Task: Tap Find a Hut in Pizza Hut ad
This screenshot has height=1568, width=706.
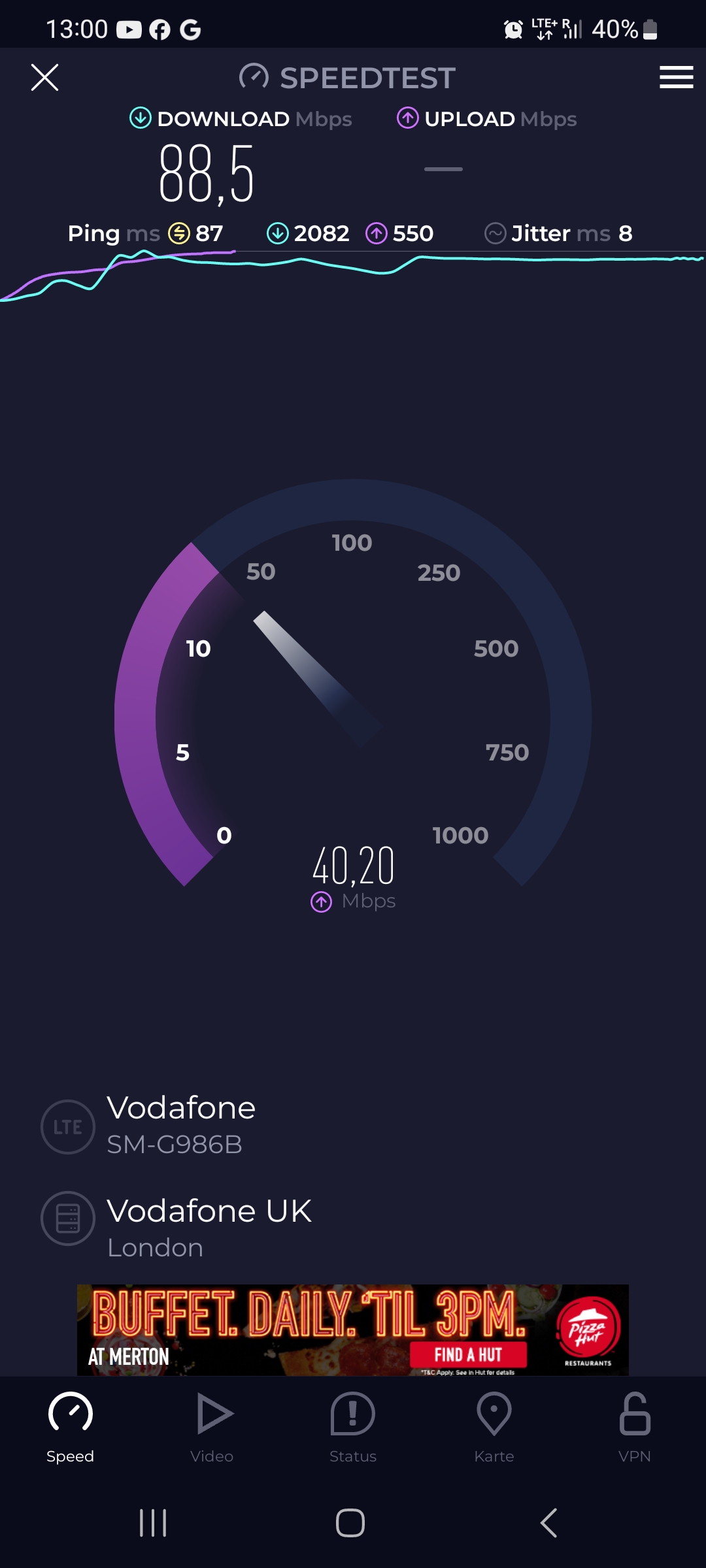Action: (x=468, y=1354)
